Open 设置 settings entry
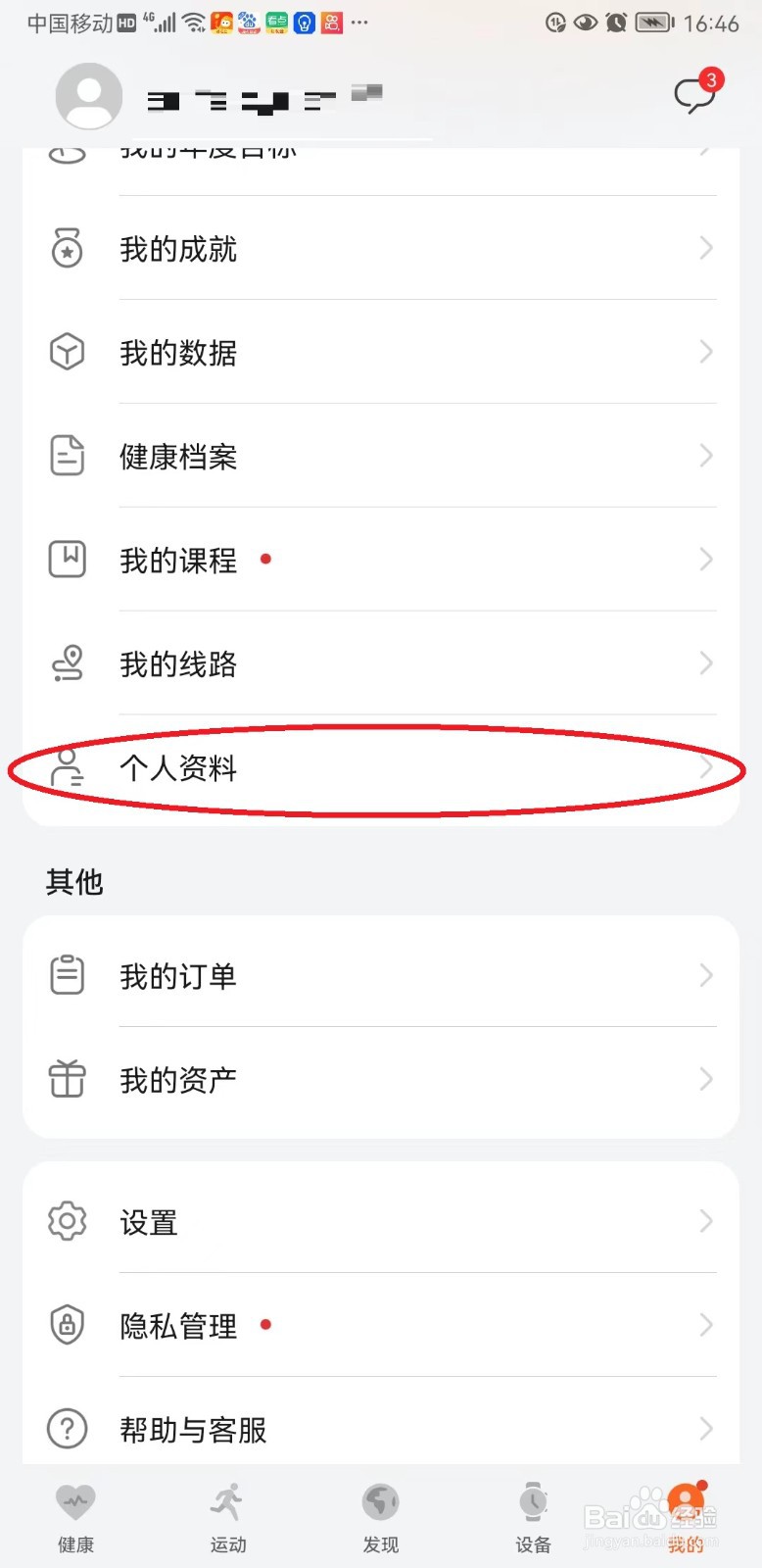Viewport: 762px width, 1568px height. click(149, 1221)
